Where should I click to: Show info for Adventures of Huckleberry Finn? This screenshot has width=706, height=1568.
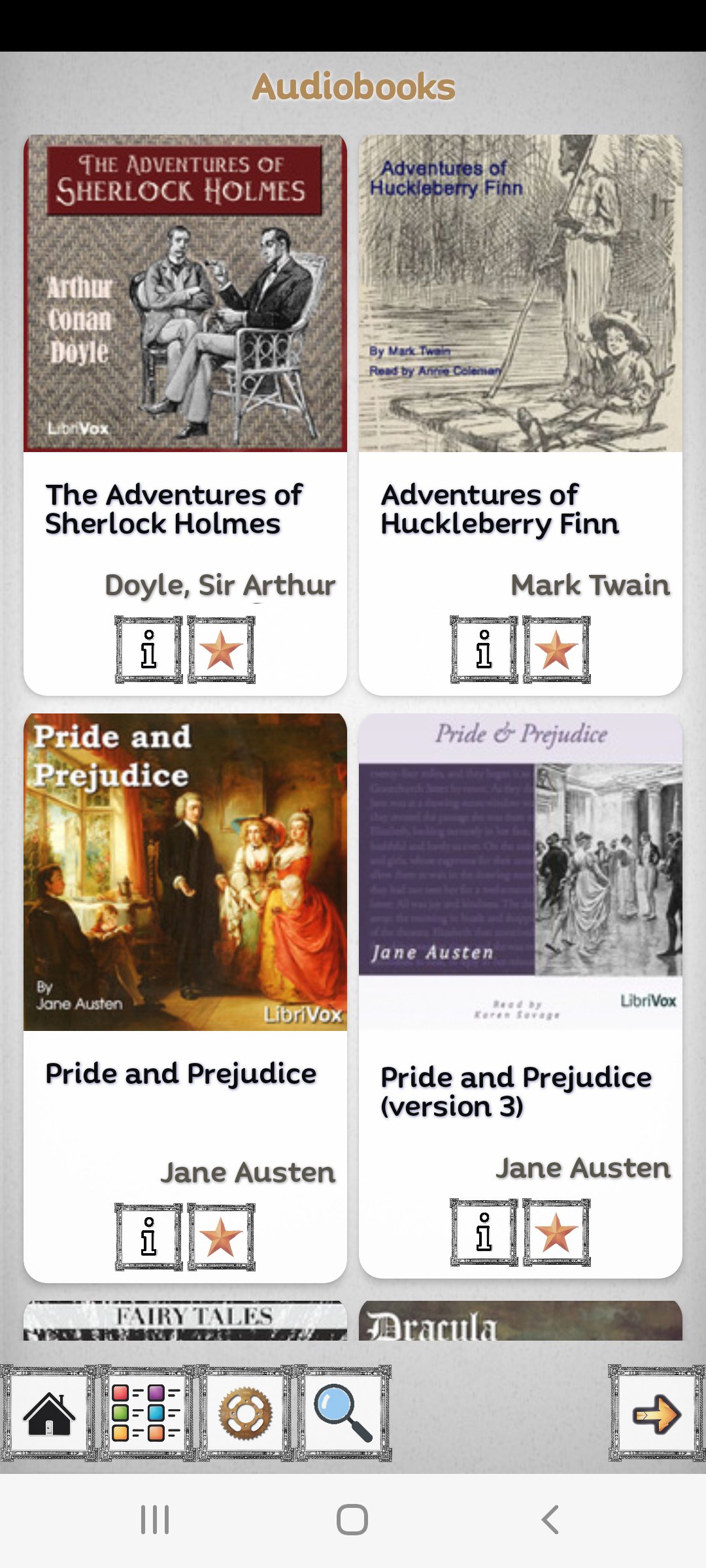point(484,650)
